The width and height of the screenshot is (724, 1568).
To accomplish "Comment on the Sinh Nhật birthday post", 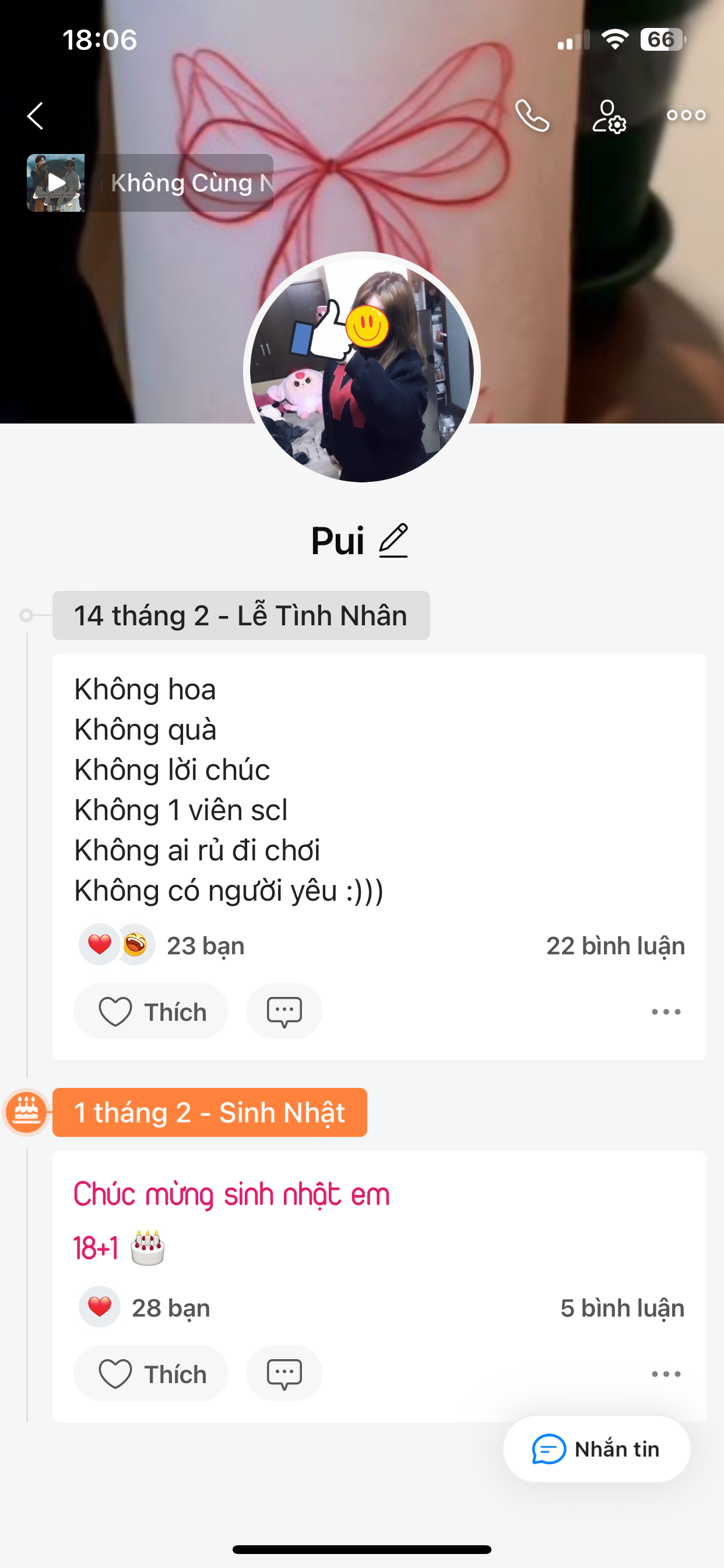I will [x=284, y=1374].
